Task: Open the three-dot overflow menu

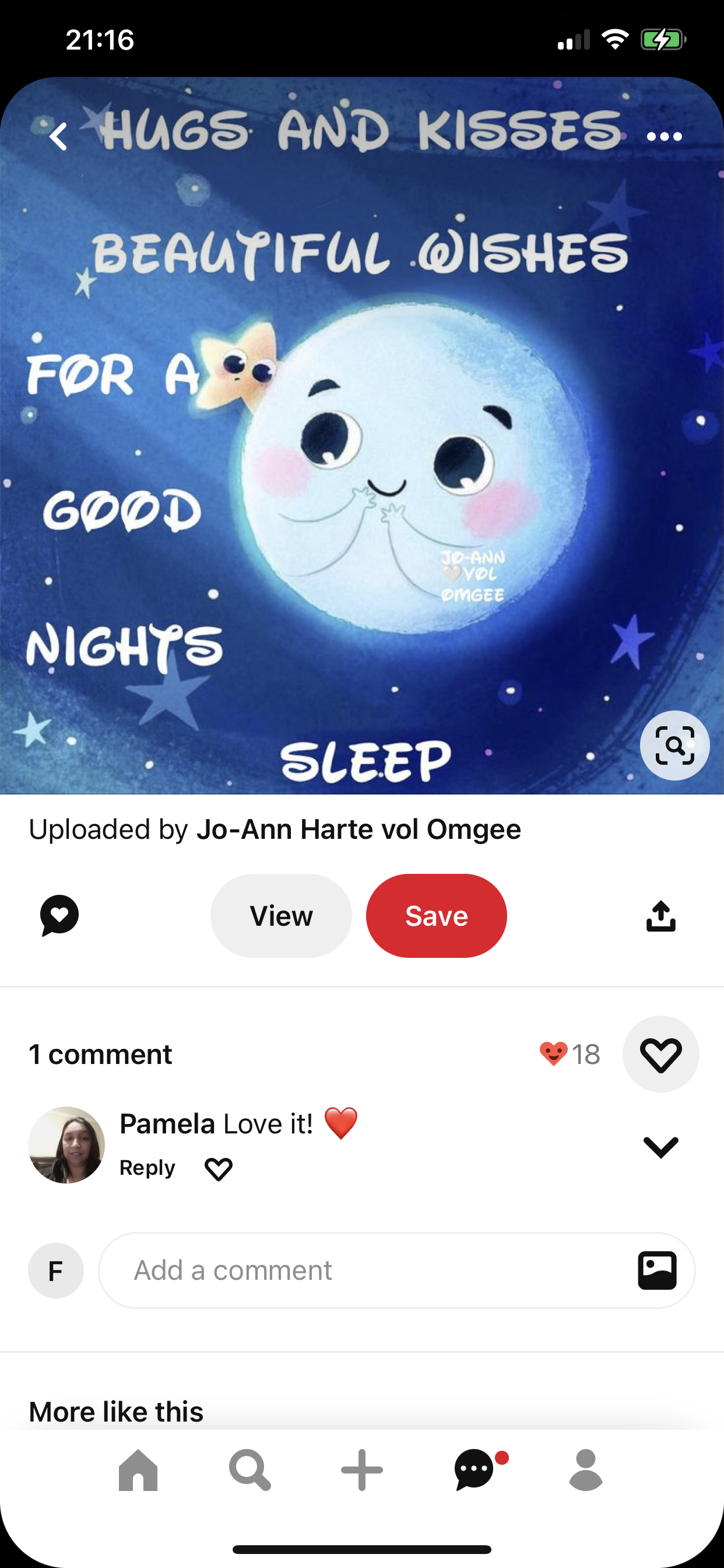Action: point(664,136)
